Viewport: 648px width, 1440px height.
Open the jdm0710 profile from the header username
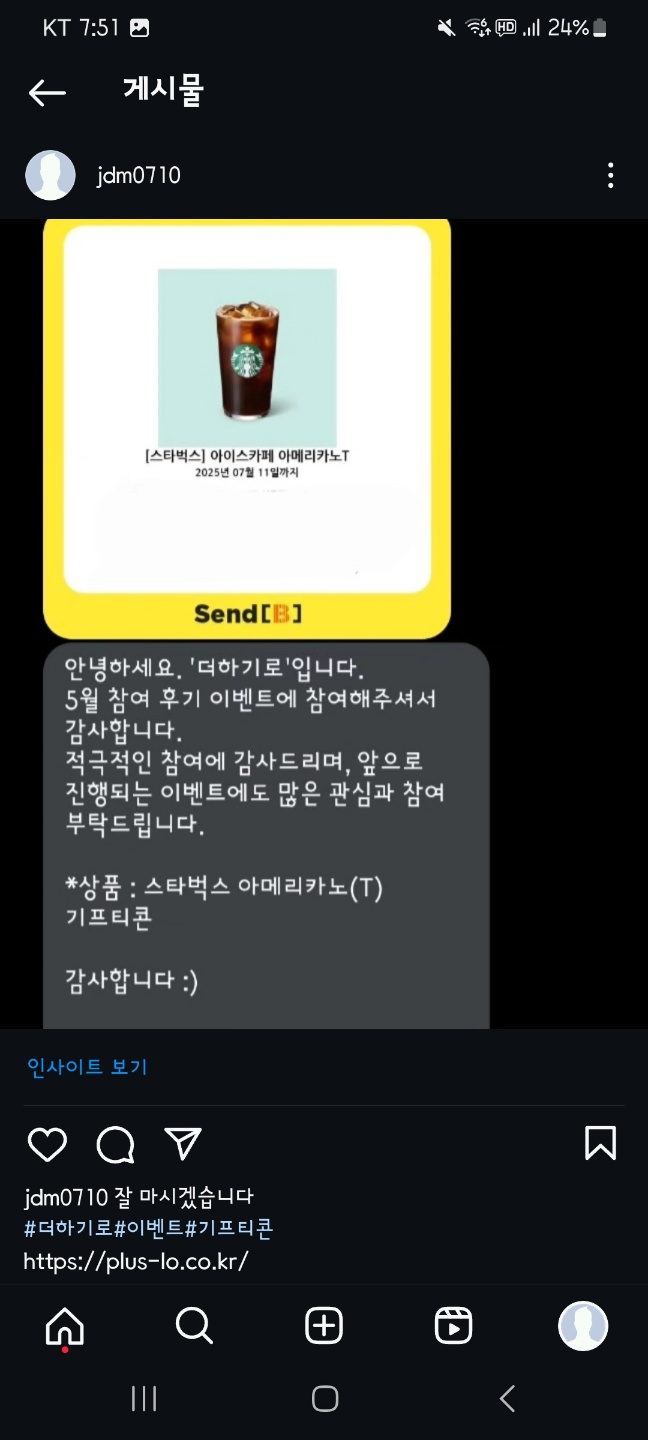[x=139, y=176]
